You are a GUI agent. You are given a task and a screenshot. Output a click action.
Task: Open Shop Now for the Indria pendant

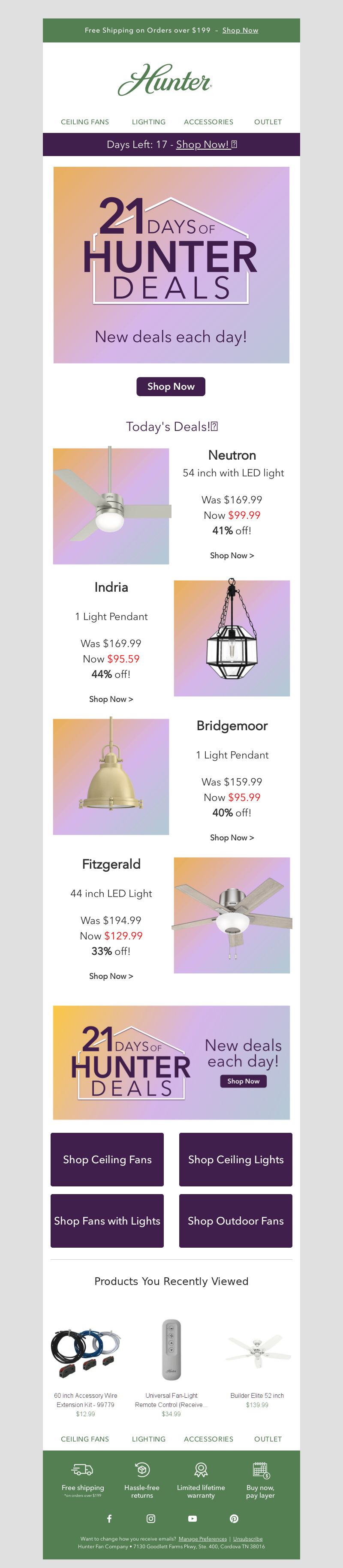pos(111,699)
